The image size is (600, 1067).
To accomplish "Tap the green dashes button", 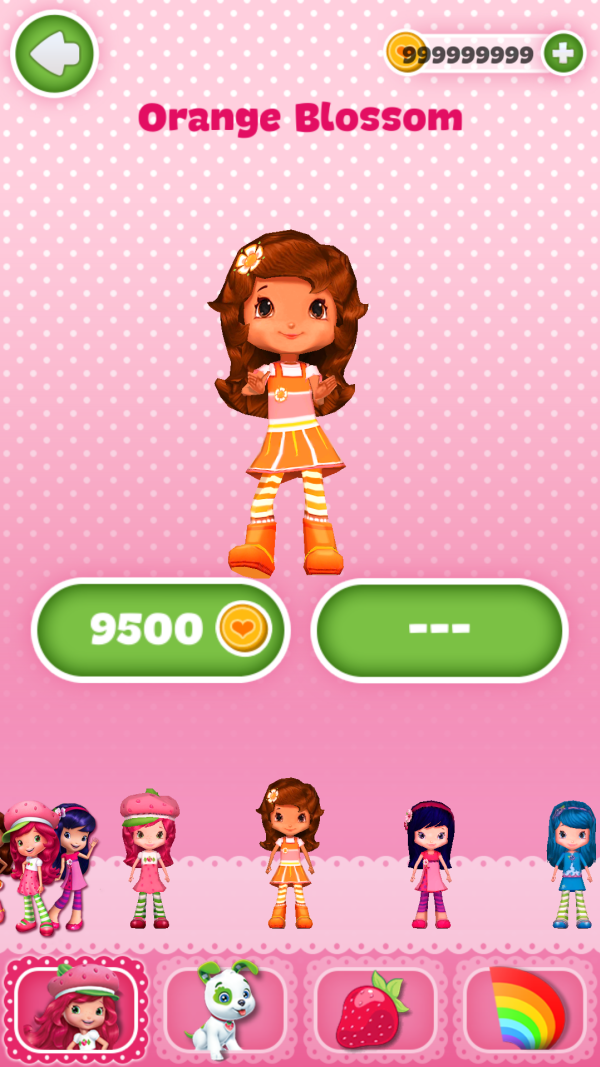I will (x=439, y=630).
